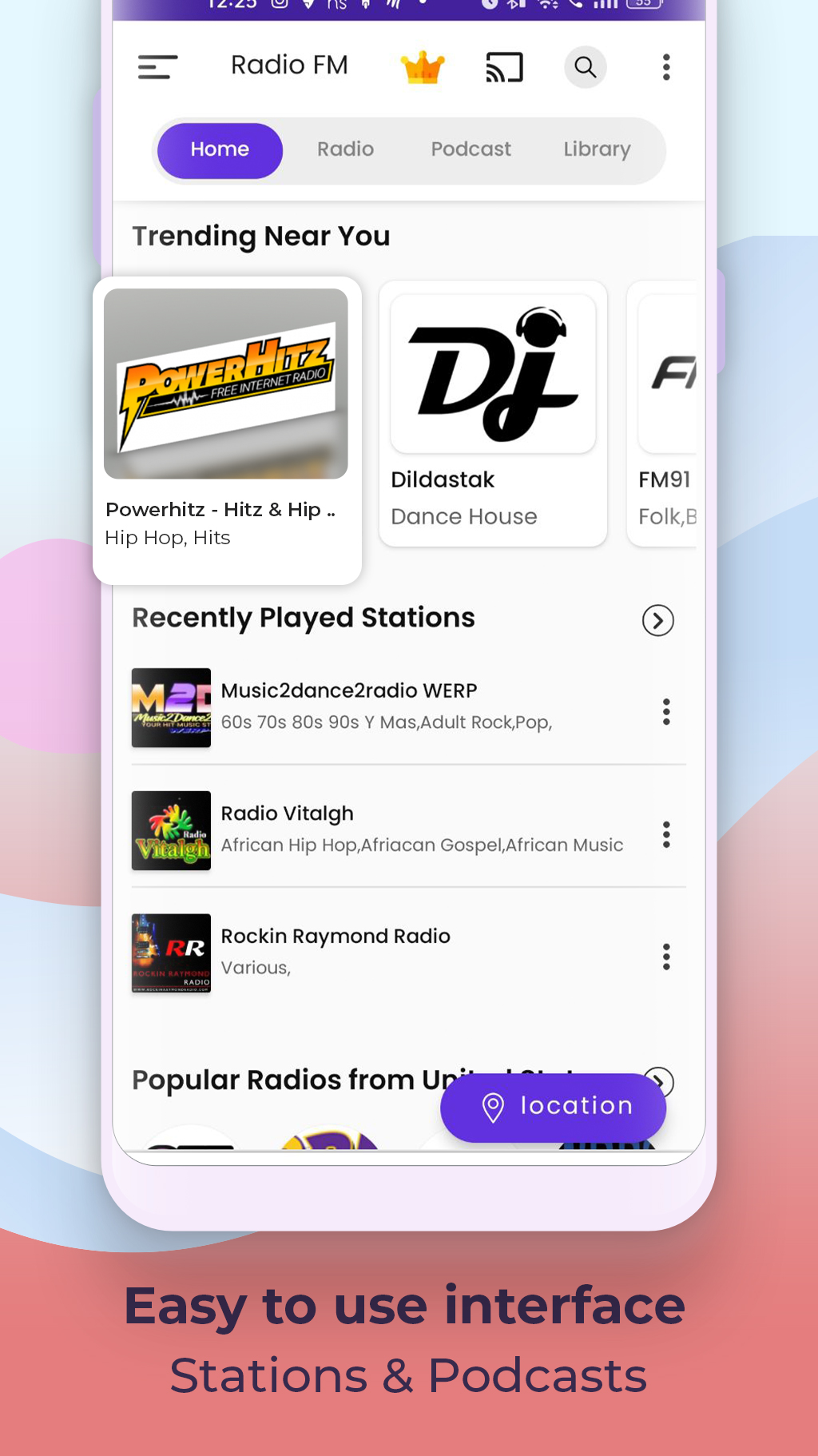Switch to the Radio tab

click(x=345, y=149)
